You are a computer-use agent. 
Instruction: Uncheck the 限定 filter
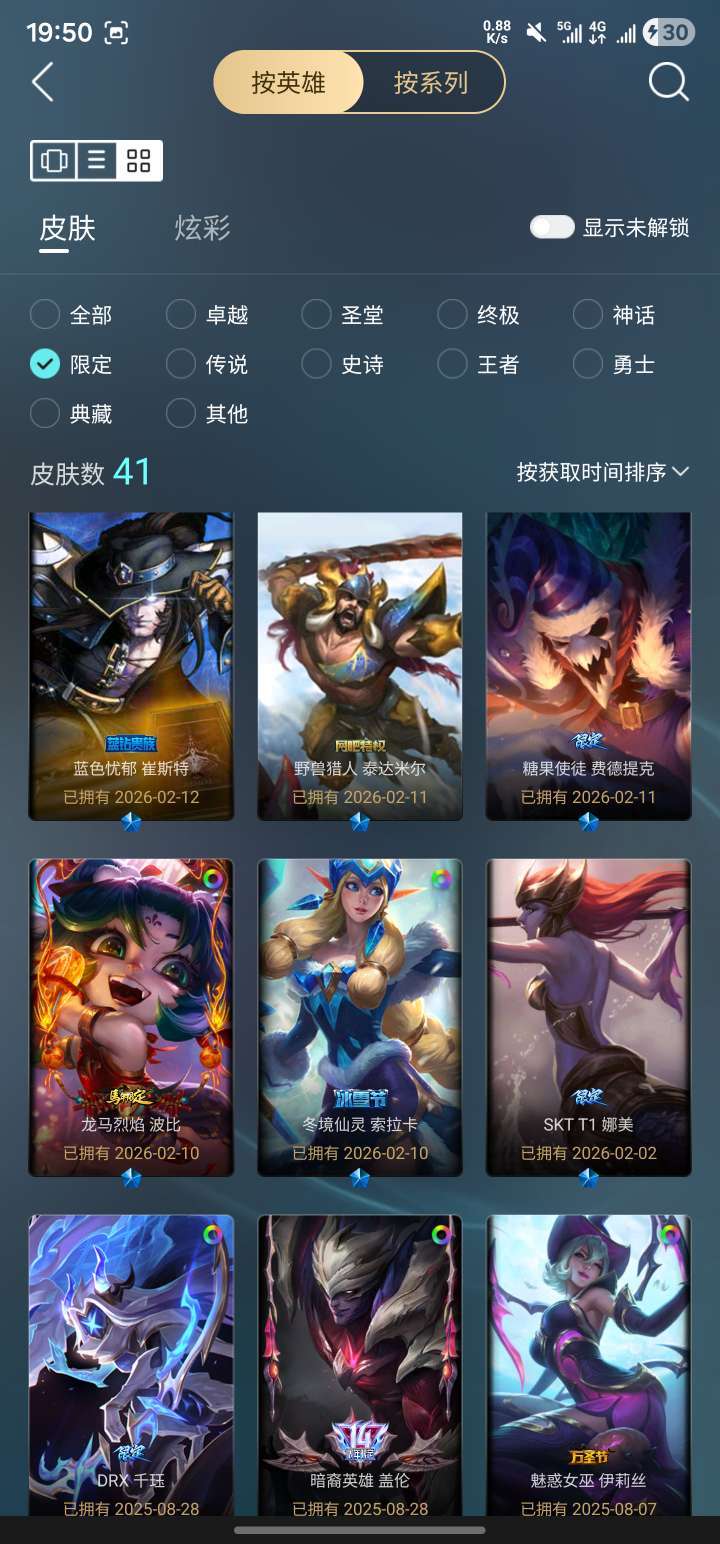click(71, 364)
